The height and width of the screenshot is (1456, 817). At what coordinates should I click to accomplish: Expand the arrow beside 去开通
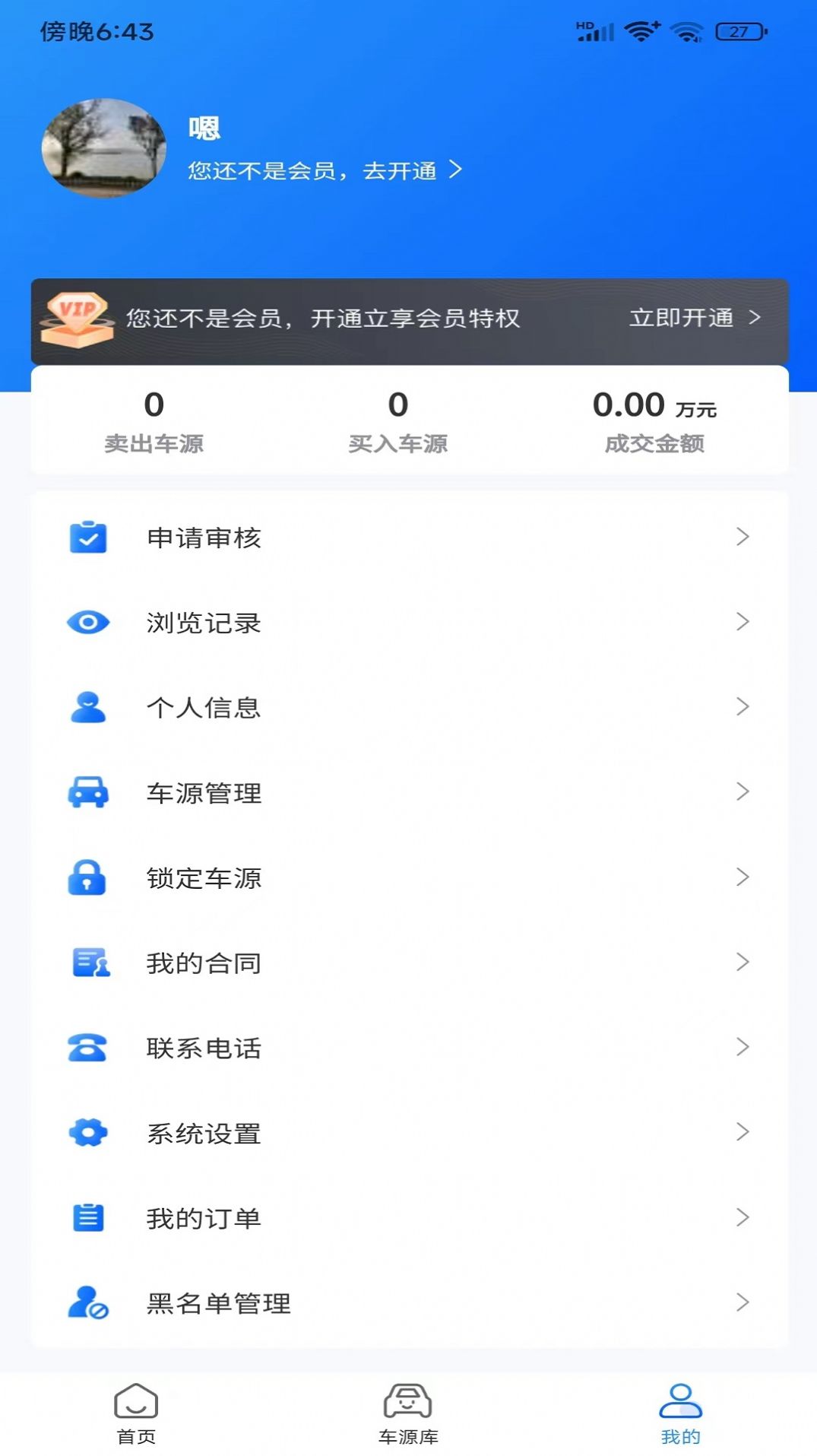point(456,171)
